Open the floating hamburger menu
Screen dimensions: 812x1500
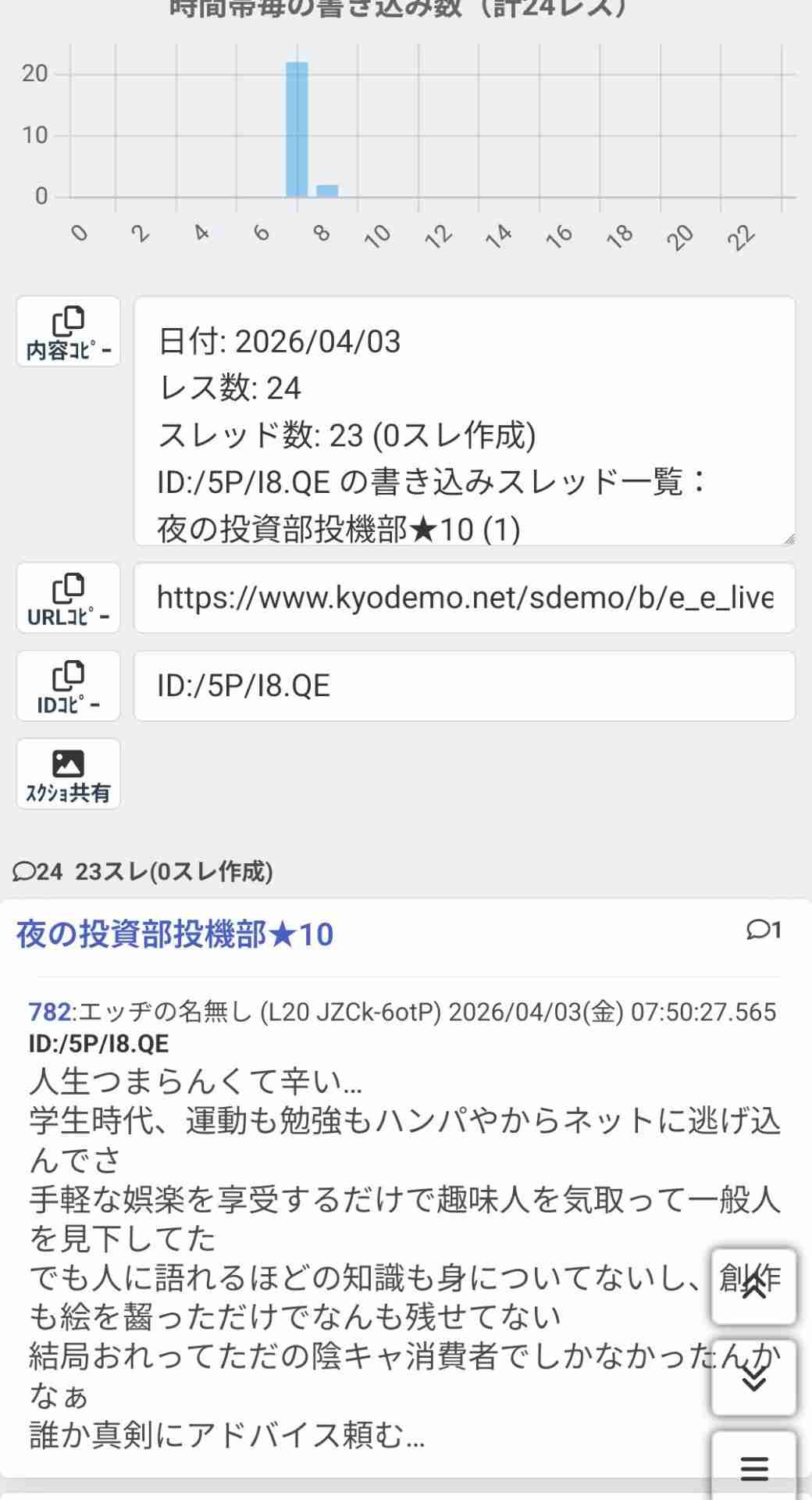(x=753, y=1467)
